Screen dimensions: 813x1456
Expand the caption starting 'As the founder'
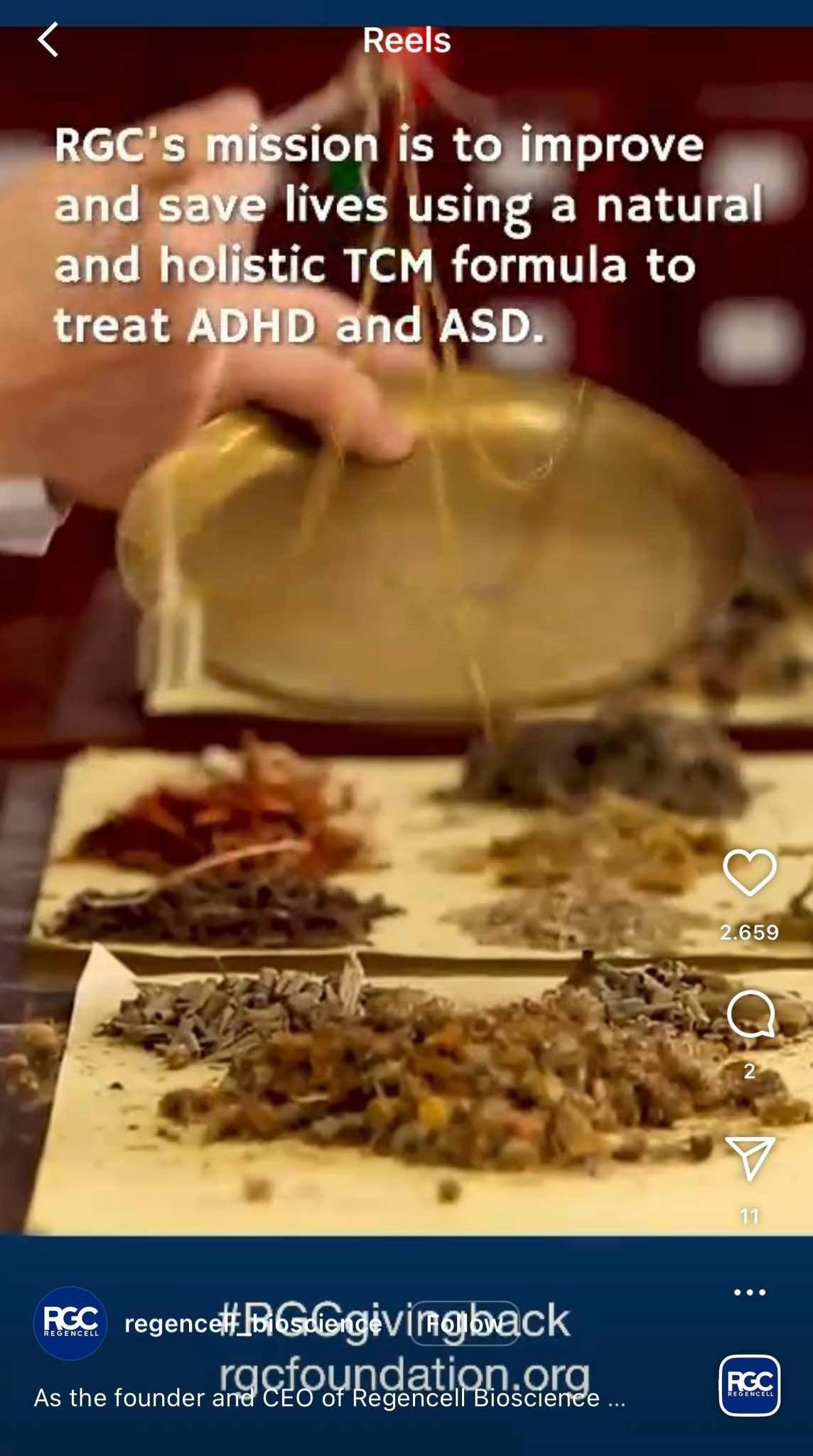[329, 1398]
